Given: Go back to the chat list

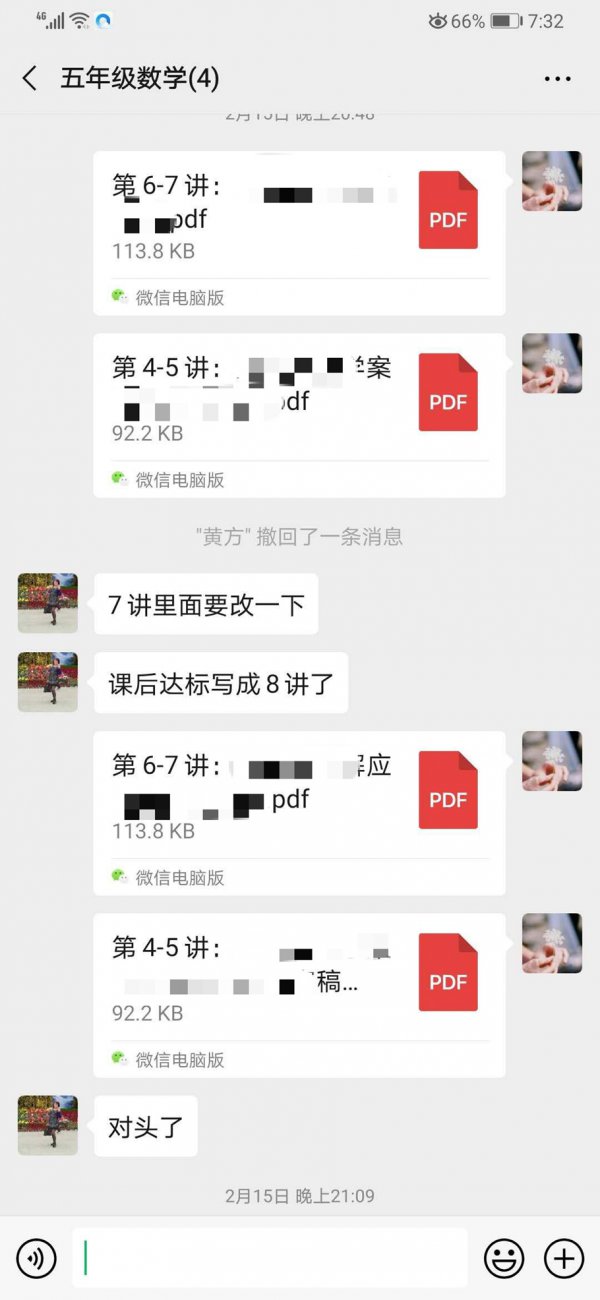Looking at the screenshot, I should point(30,79).
